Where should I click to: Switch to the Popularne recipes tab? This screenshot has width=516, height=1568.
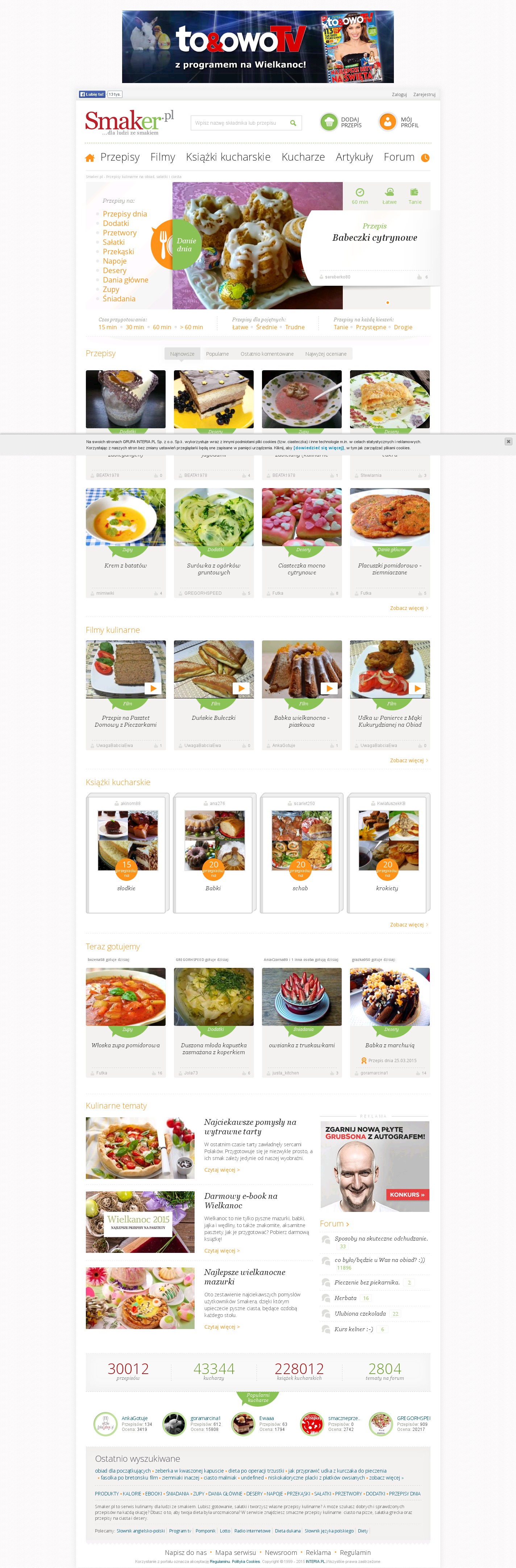coord(217,354)
